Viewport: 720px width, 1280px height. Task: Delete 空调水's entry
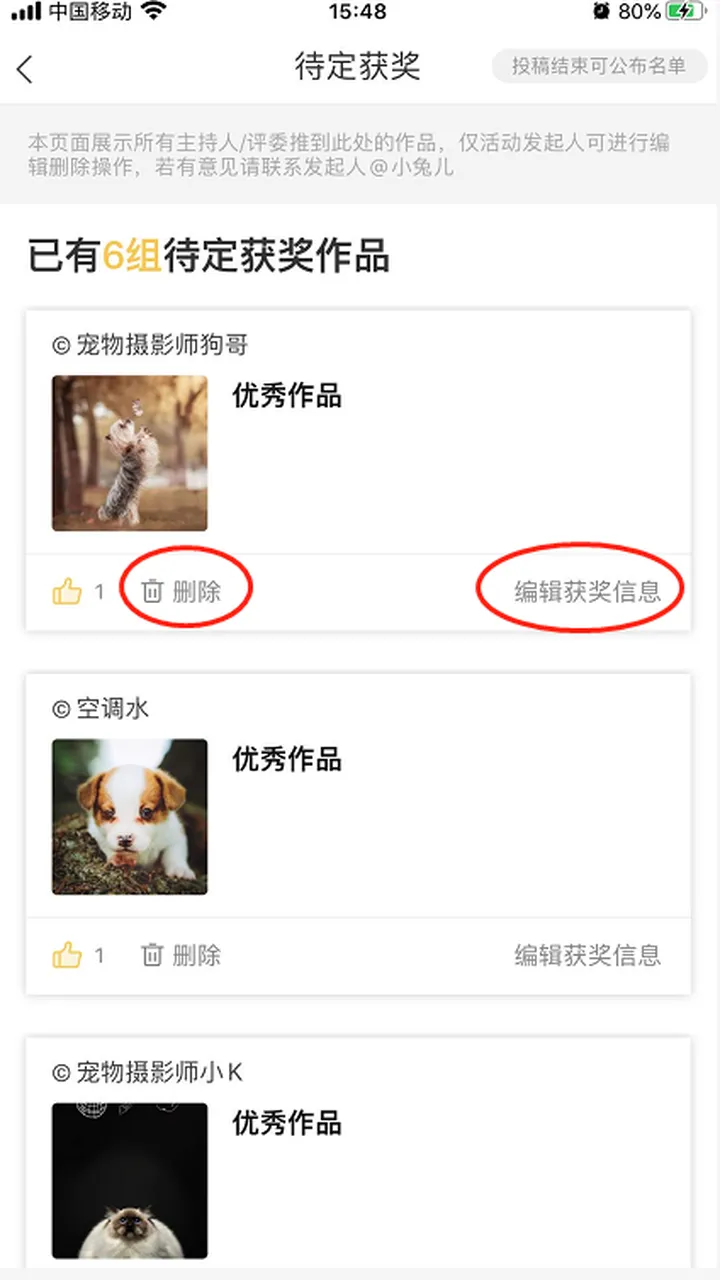coord(183,955)
